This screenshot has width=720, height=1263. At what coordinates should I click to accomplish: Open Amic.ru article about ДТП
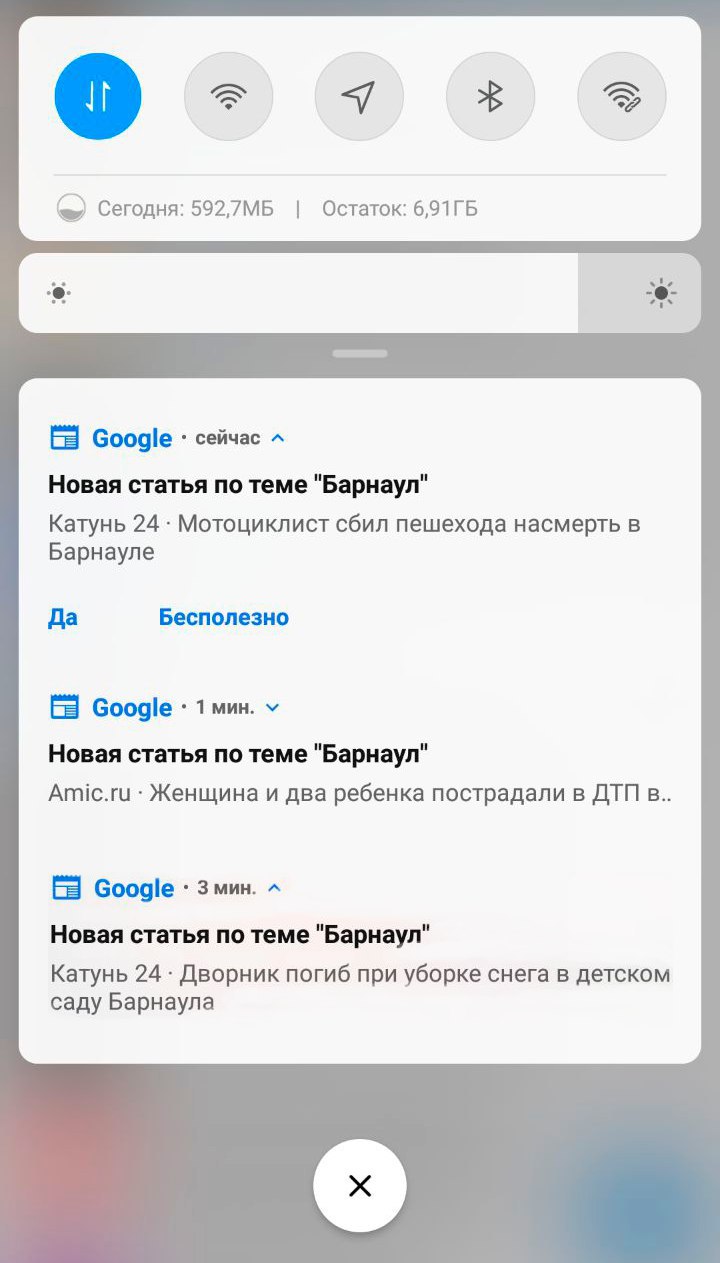[x=359, y=793]
